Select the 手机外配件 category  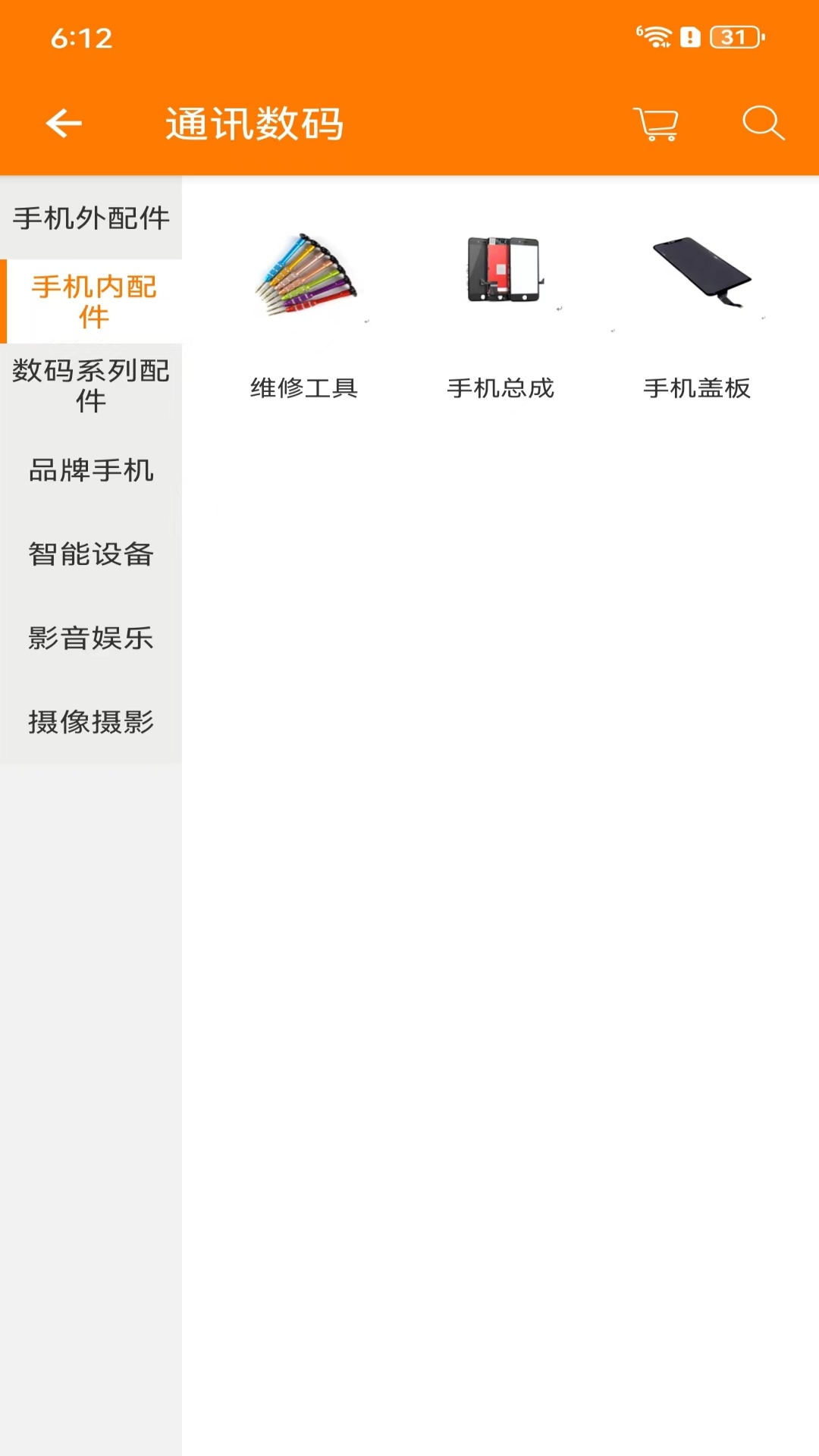91,216
